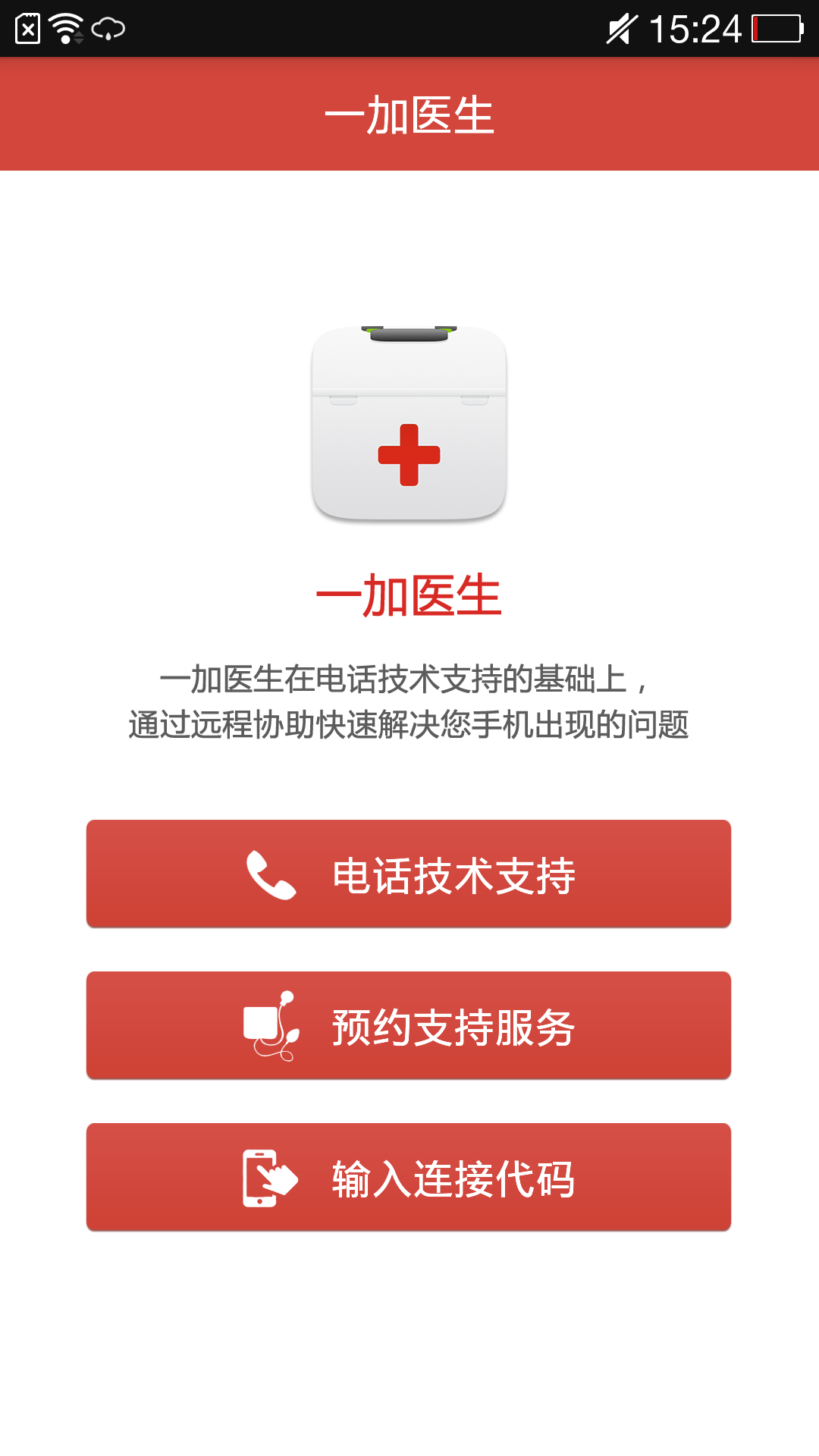The width and height of the screenshot is (819, 1456).
Task: Tap the cloud sync icon in status bar
Action: point(106,29)
